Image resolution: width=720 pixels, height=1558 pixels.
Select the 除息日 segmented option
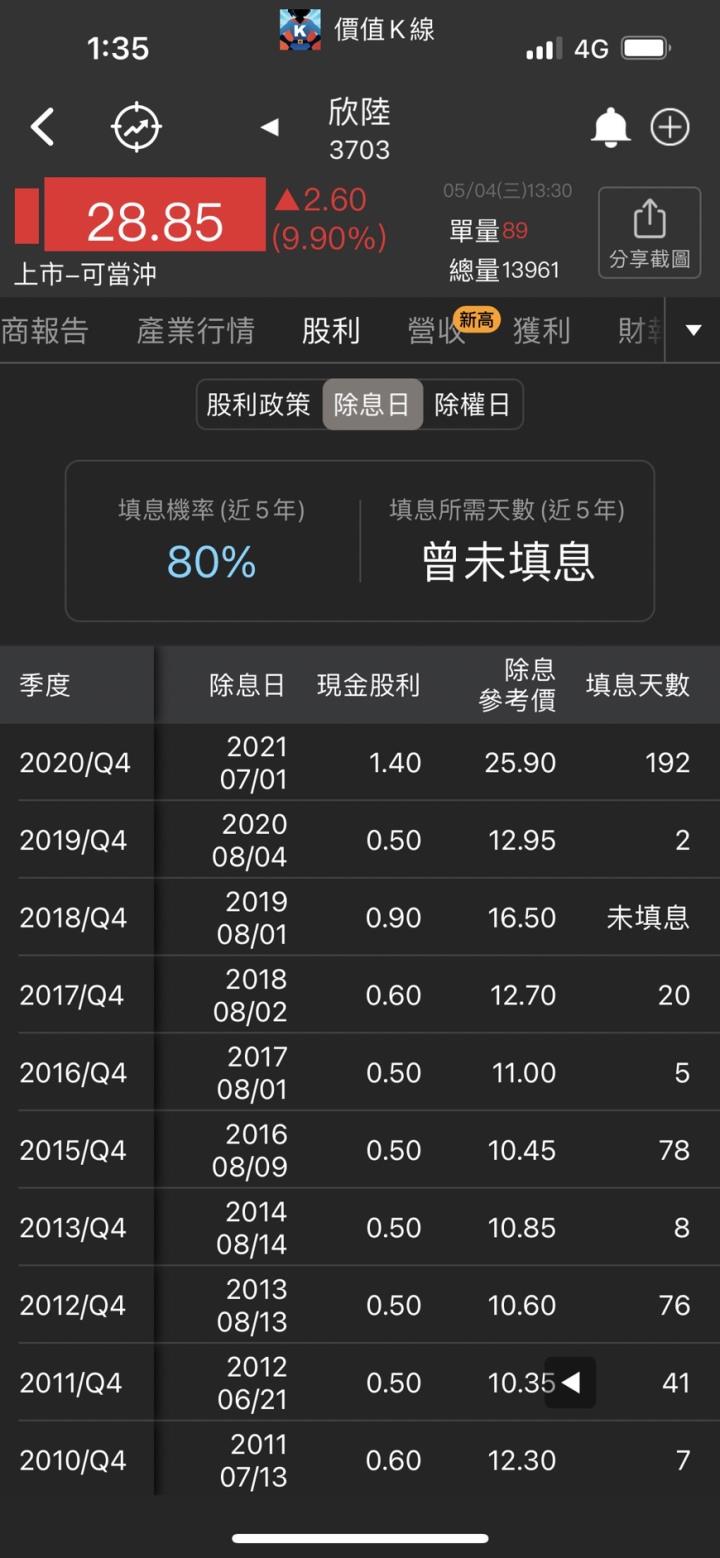click(372, 405)
